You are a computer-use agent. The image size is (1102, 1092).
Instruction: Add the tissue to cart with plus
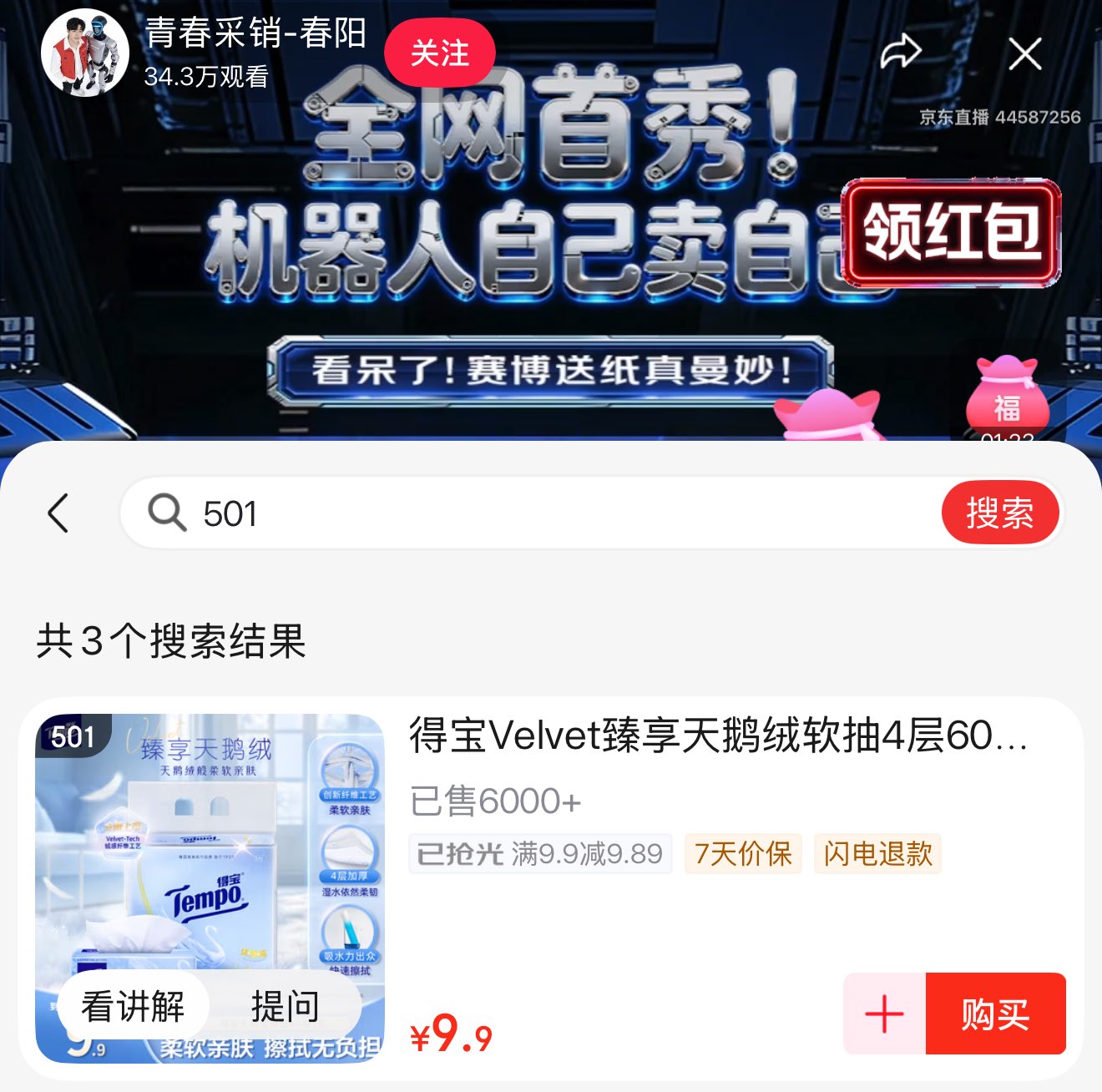pos(884,1014)
